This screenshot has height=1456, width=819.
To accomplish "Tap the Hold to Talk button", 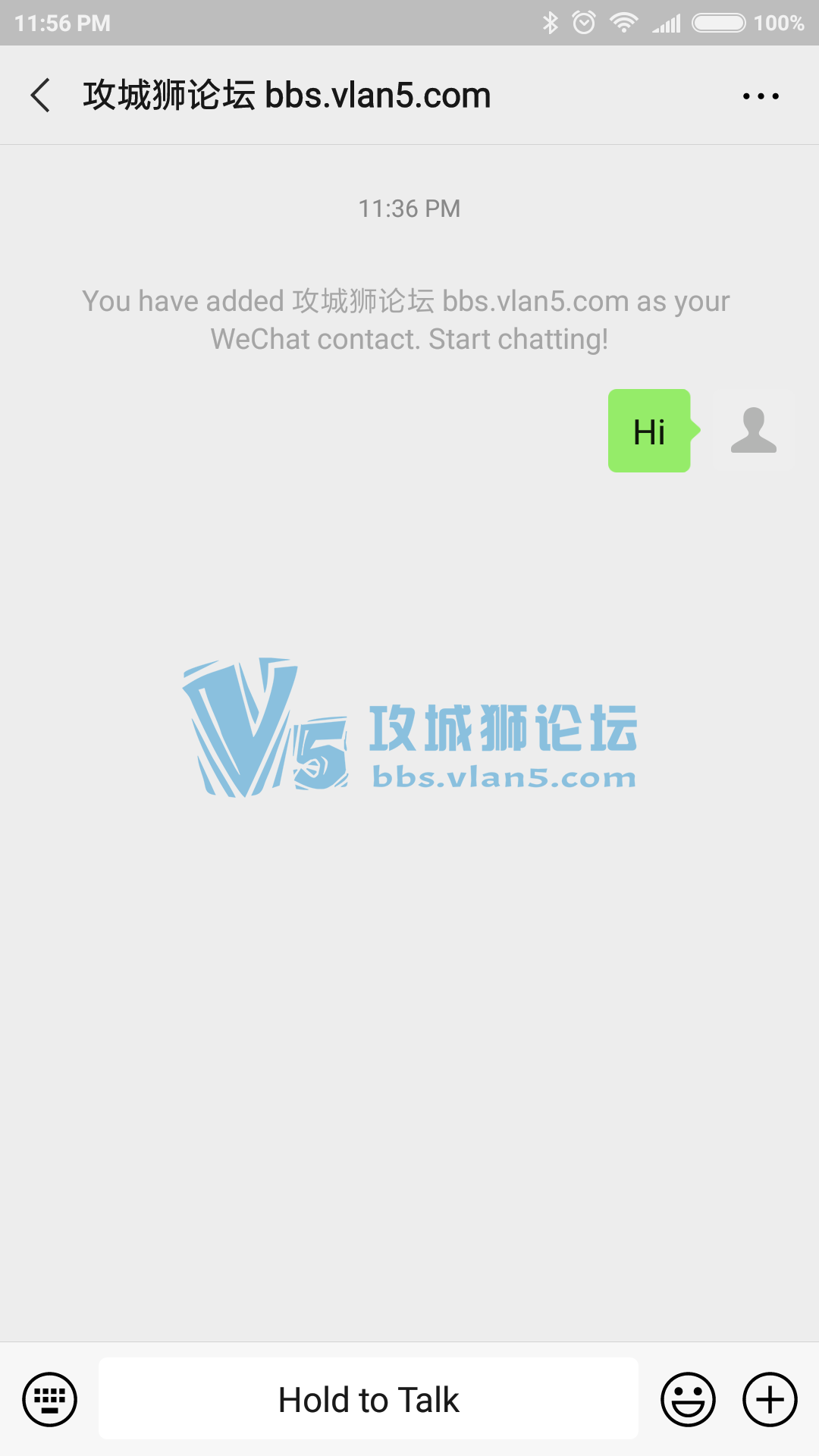I will coord(369,1399).
